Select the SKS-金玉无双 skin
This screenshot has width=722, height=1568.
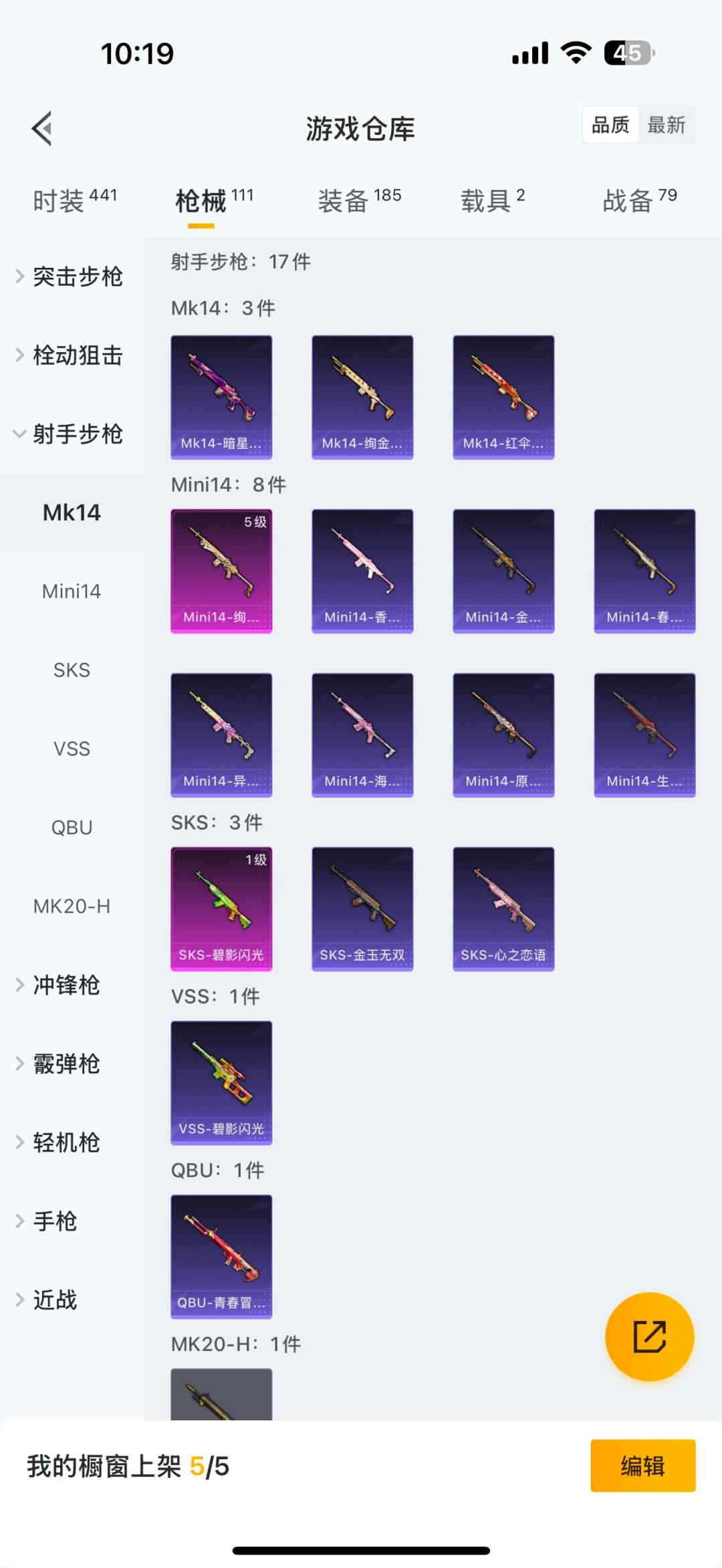[362, 907]
